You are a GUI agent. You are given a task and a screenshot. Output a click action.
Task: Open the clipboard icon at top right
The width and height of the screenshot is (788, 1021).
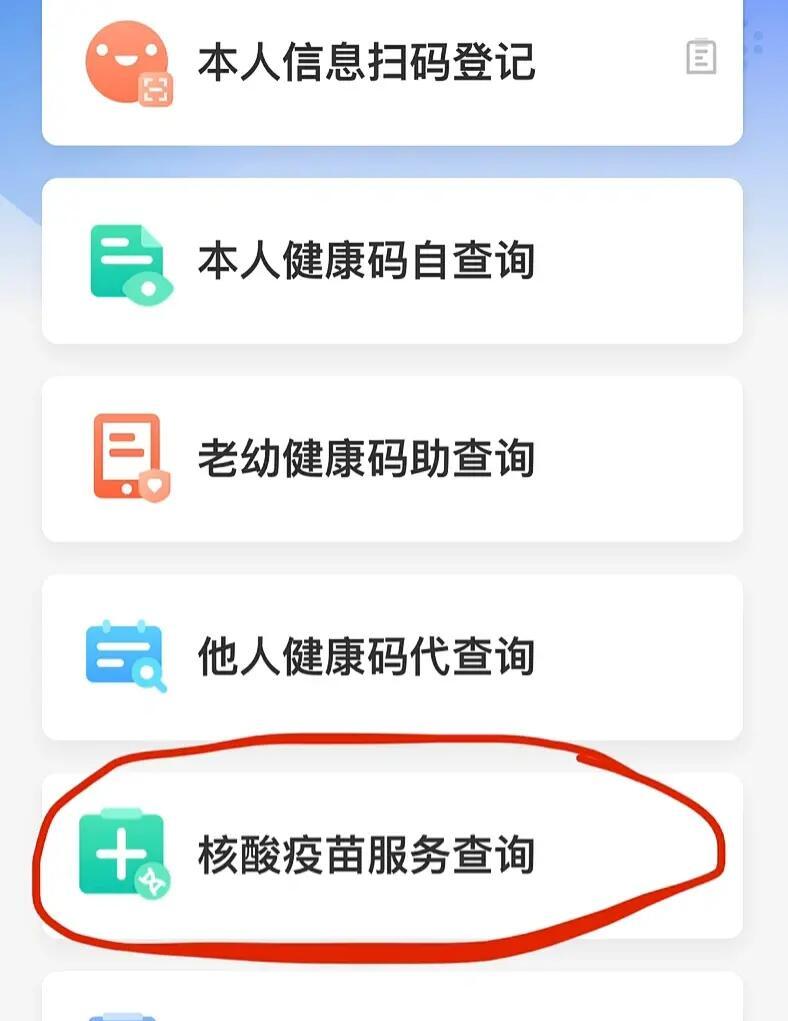click(x=703, y=57)
